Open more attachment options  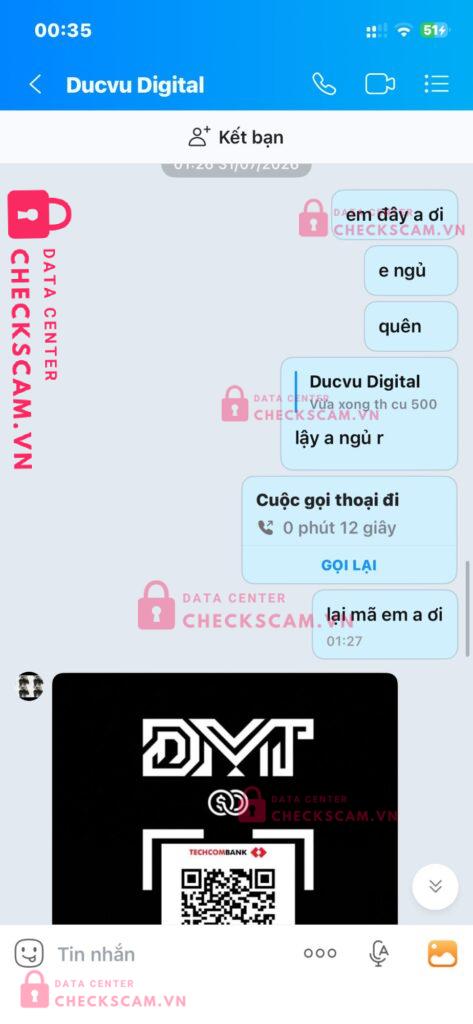pyautogui.click(x=320, y=953)
